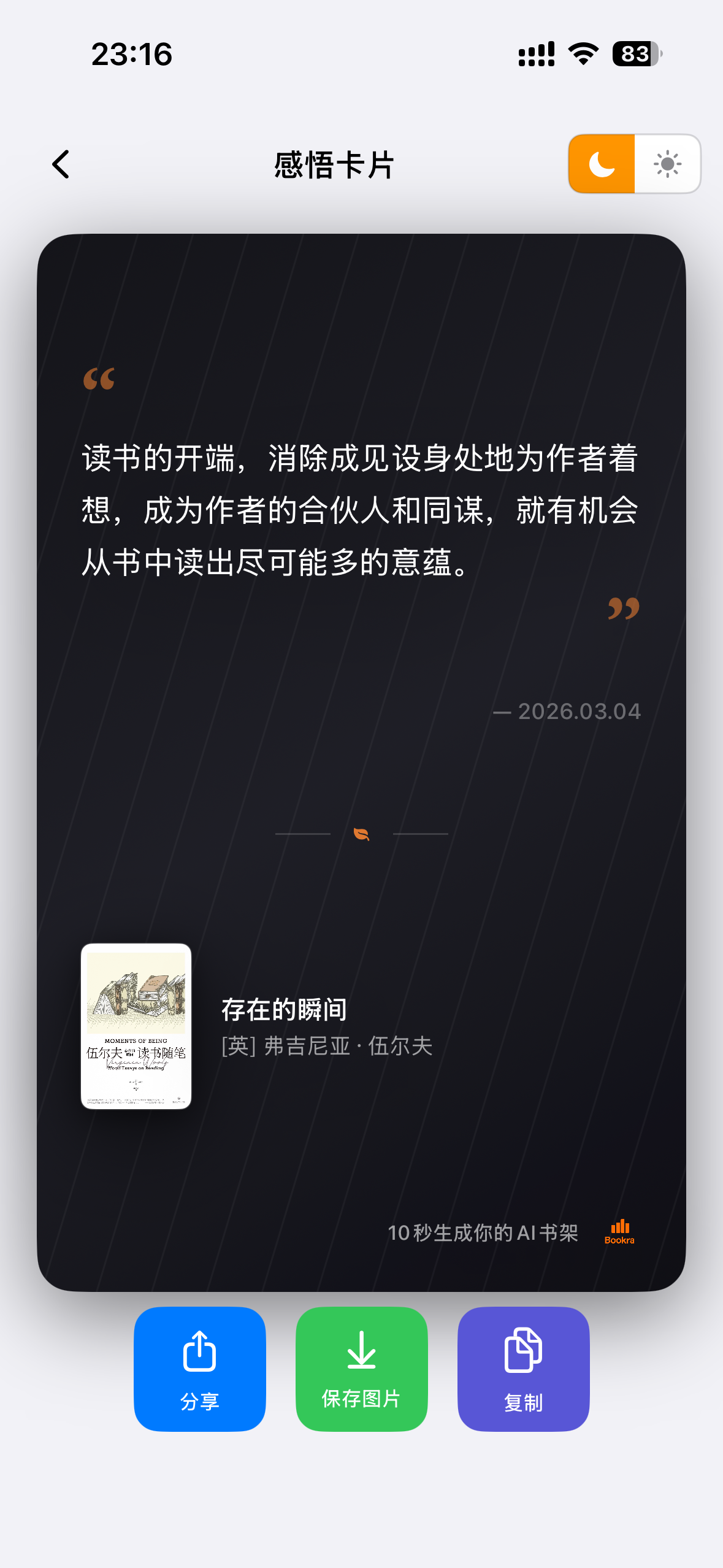Go back from the 感悟卡片 screen
723x1568 pixels.
[61, 164]
